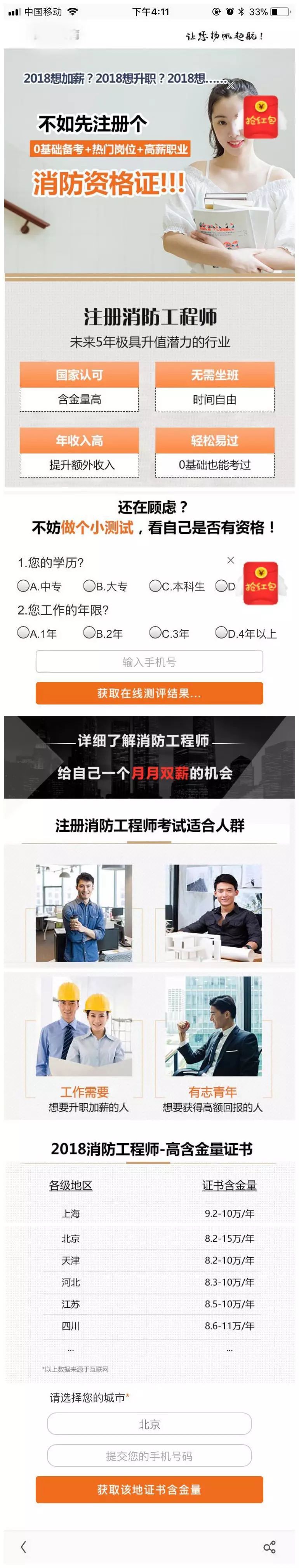Tap 获取在线测评结果 button
Image resolution: width=299 pixels, height=1568 pixels.
(149, 693)
